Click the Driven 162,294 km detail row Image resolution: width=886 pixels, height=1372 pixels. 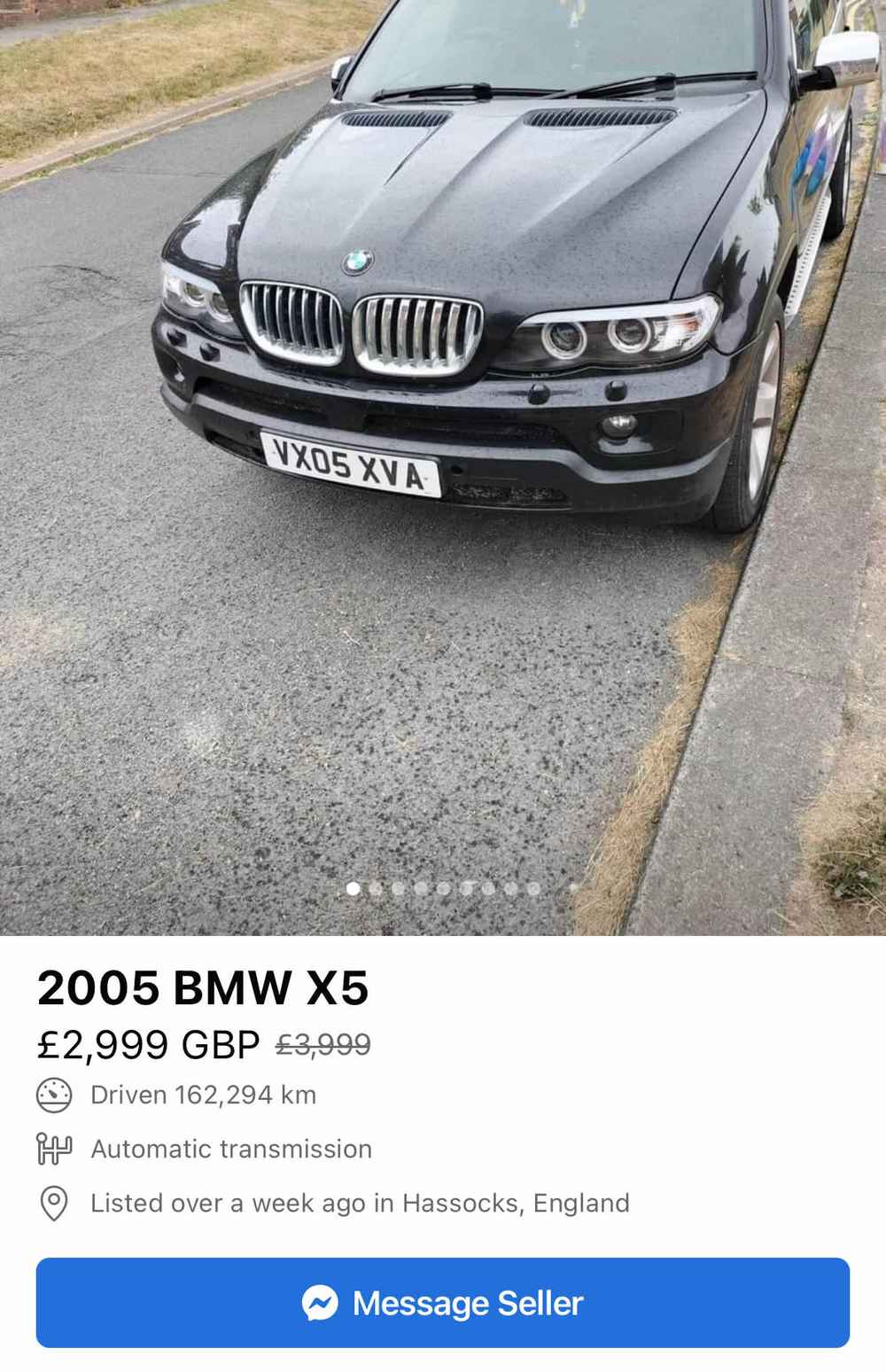[202, 1095]
